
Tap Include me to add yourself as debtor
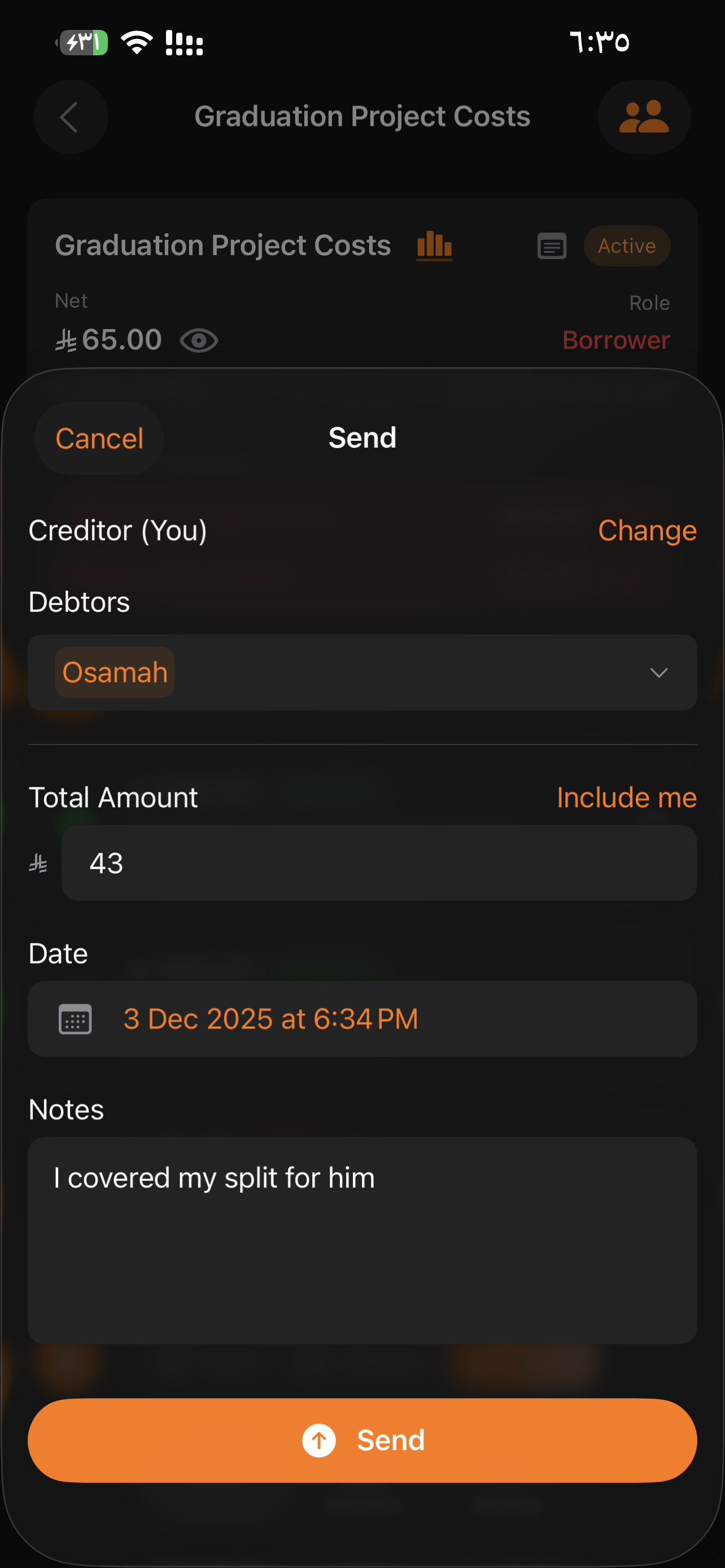pos(626,798)
